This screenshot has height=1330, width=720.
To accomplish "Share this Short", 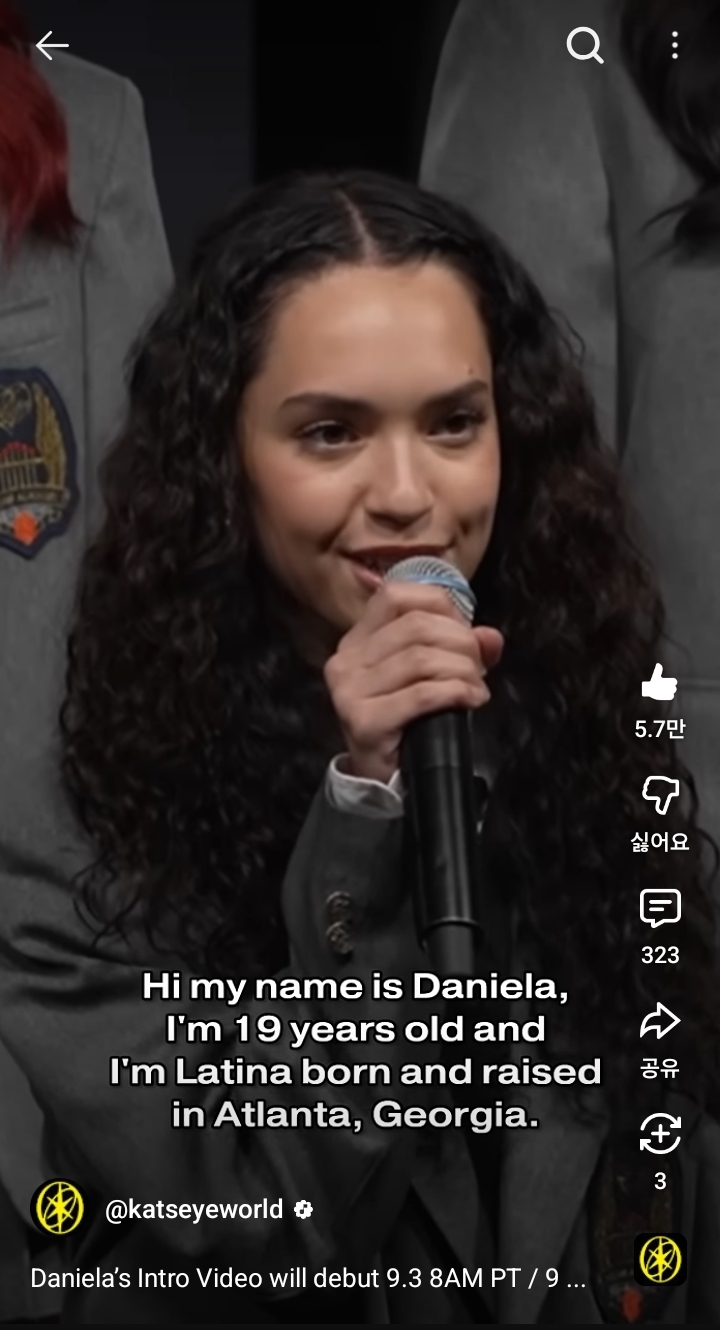I will tap(660, 1022).
